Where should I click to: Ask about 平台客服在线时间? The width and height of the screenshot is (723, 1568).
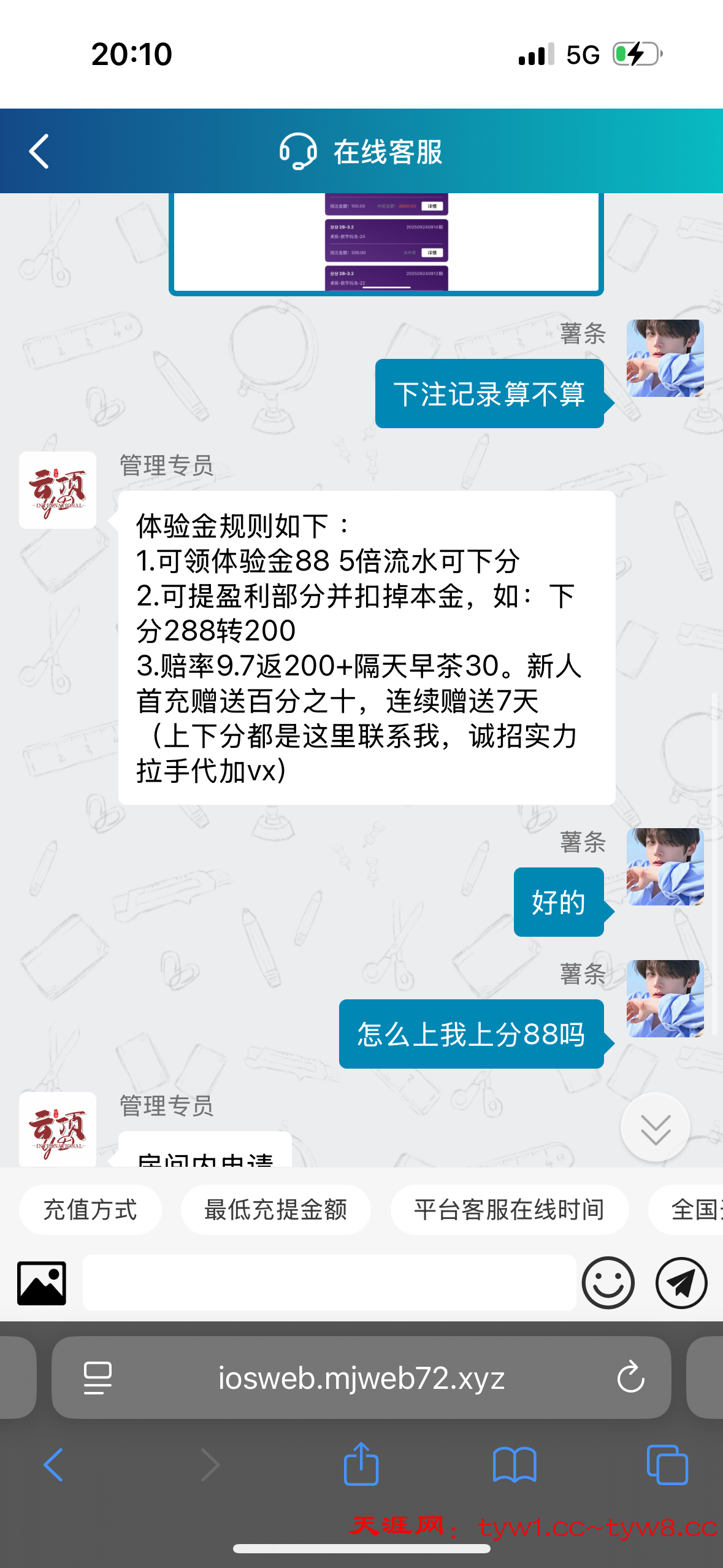509,1210
